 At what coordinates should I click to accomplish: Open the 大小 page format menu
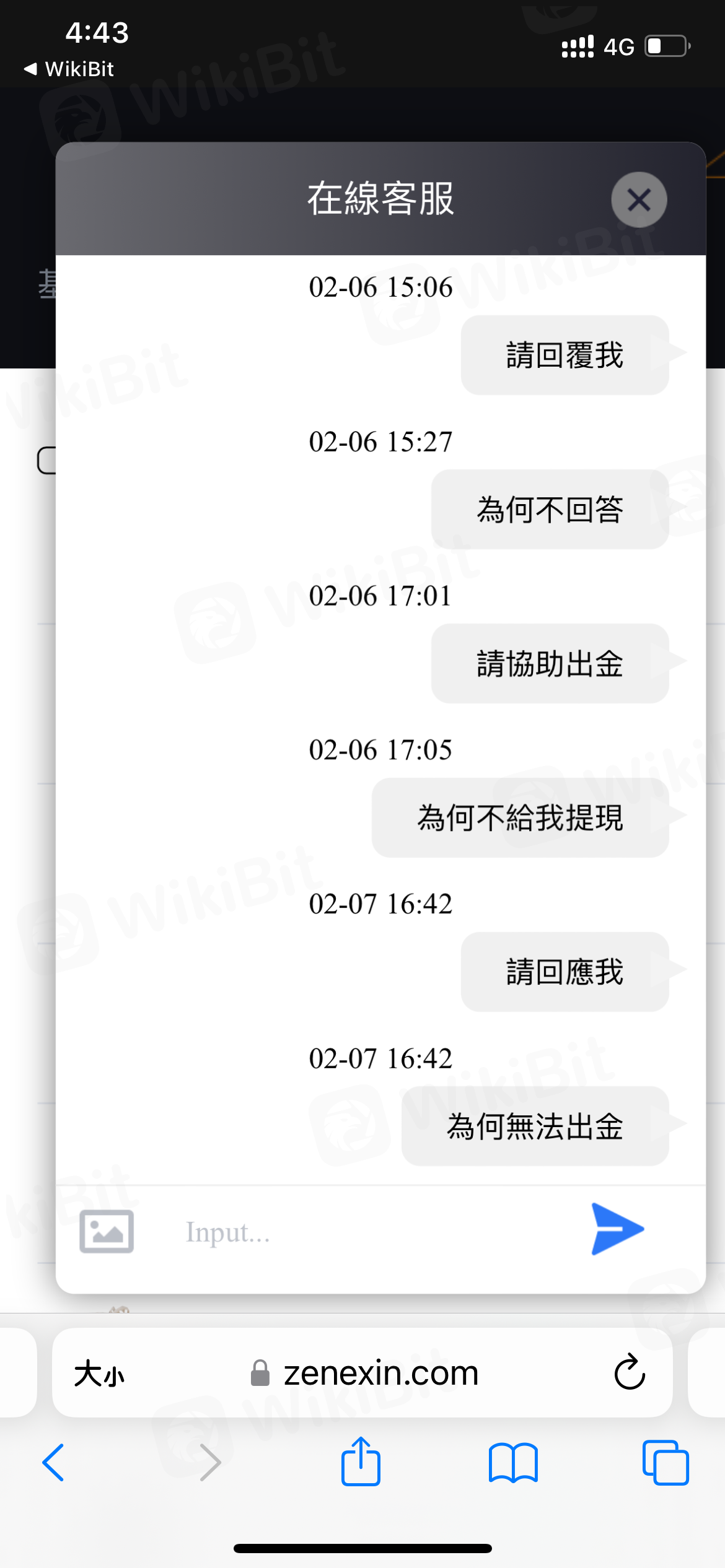tap(99, 1374)
